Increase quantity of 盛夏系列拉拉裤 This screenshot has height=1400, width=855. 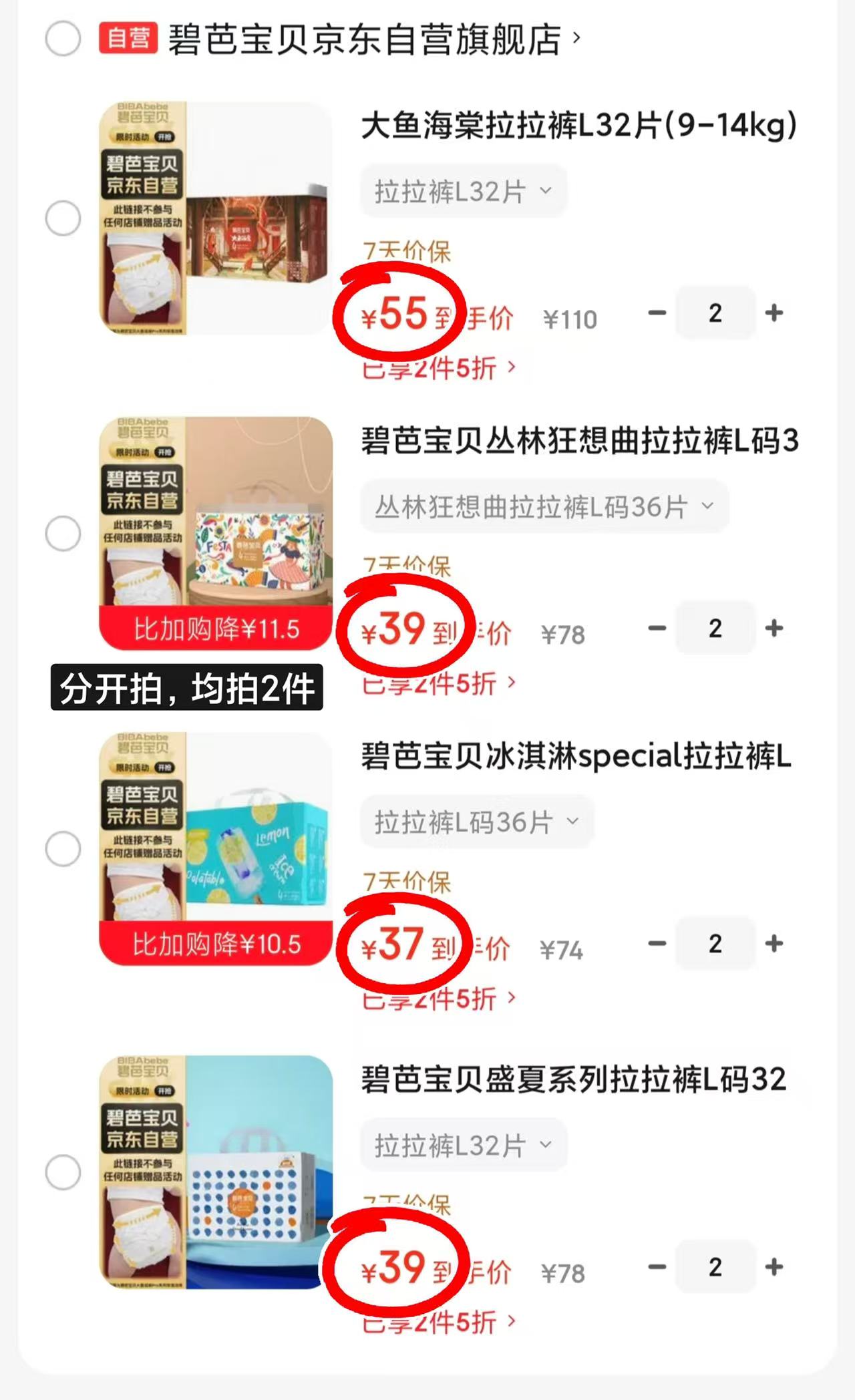pos(774,1266)
